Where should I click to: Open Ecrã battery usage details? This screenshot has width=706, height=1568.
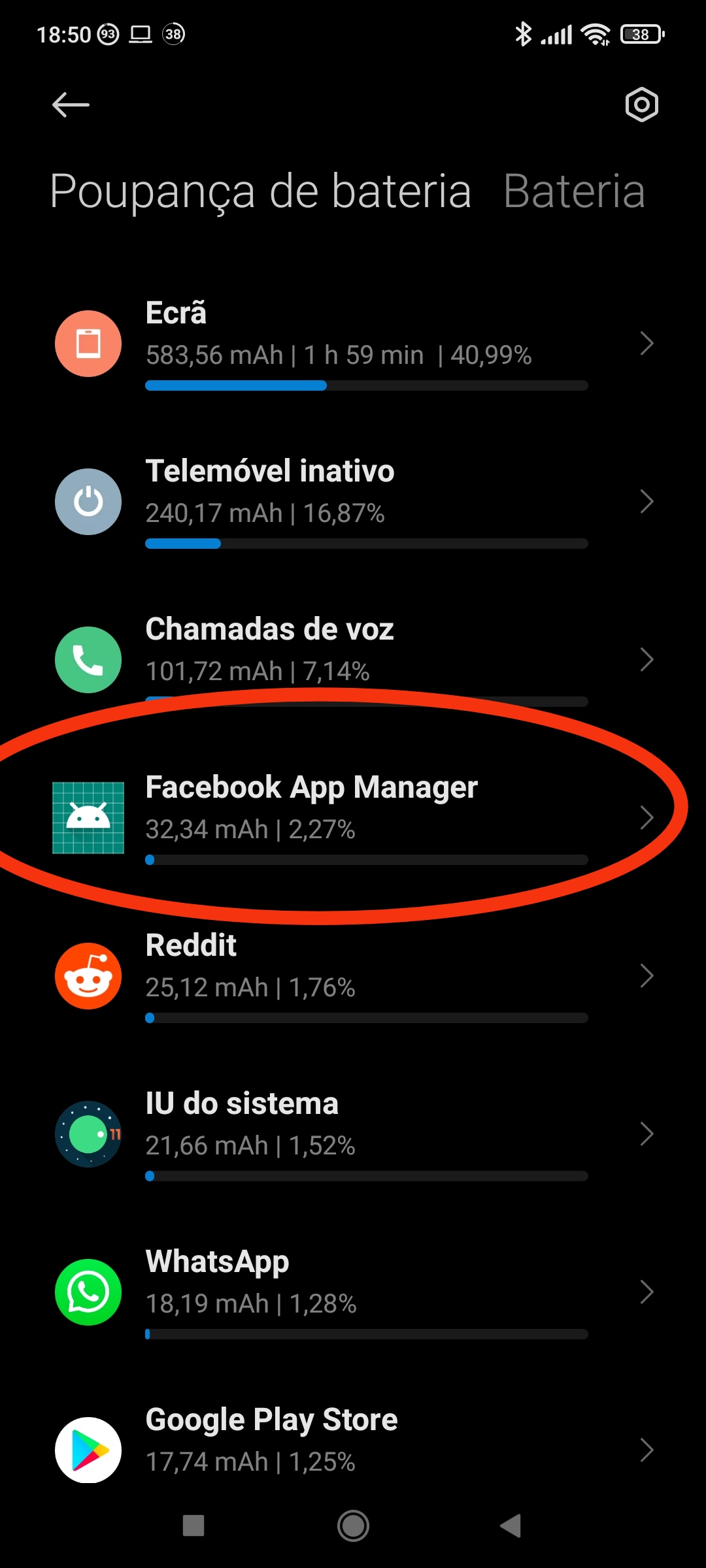[x=353, y=344]
